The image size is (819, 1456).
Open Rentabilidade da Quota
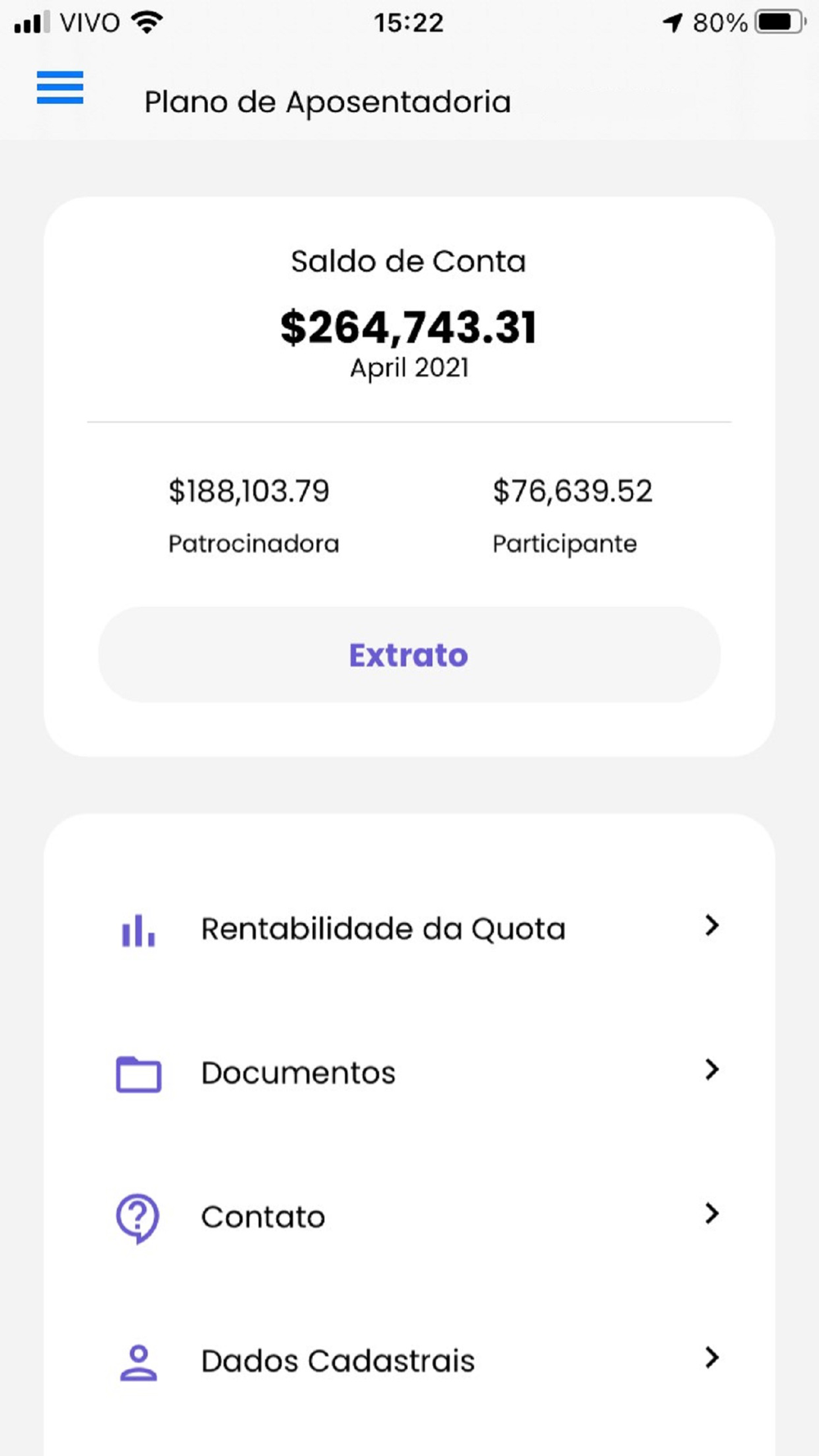click(409, 929)
